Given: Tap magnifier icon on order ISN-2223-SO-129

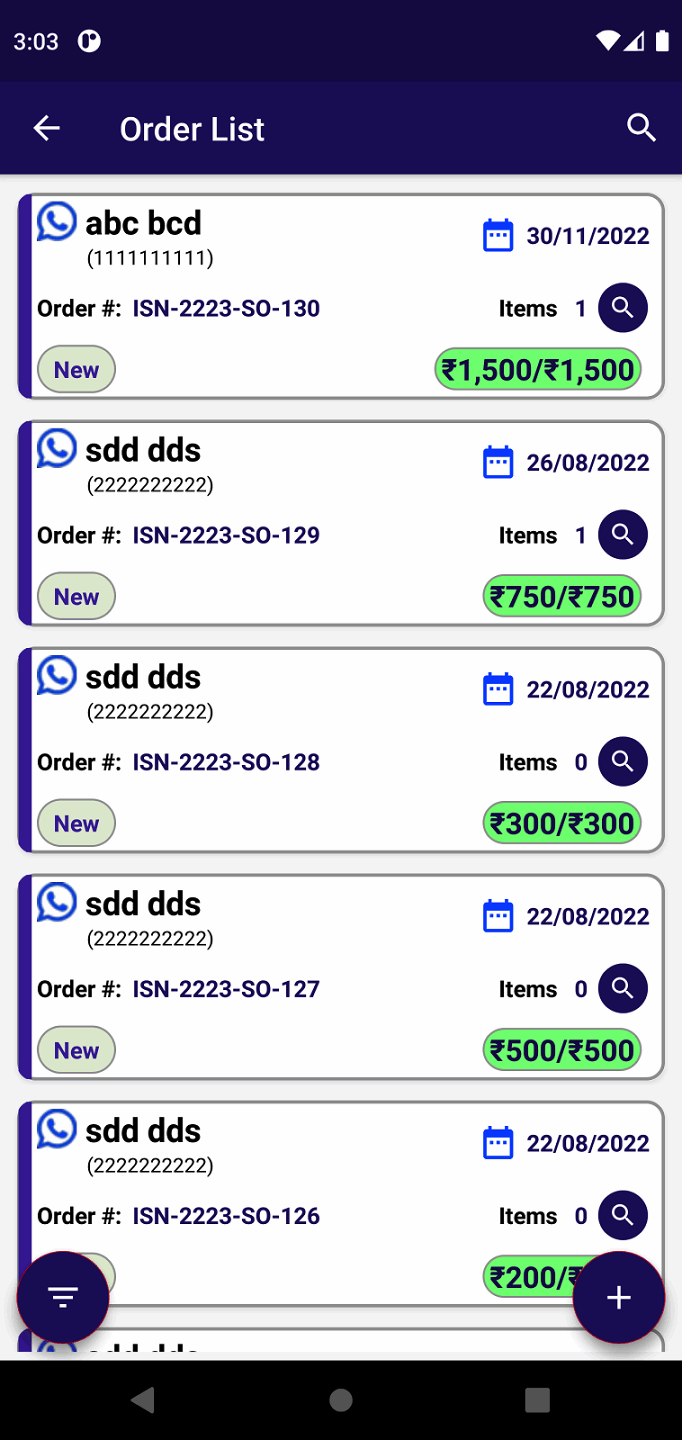Looking at the screenshot, I should pos(622,535).
